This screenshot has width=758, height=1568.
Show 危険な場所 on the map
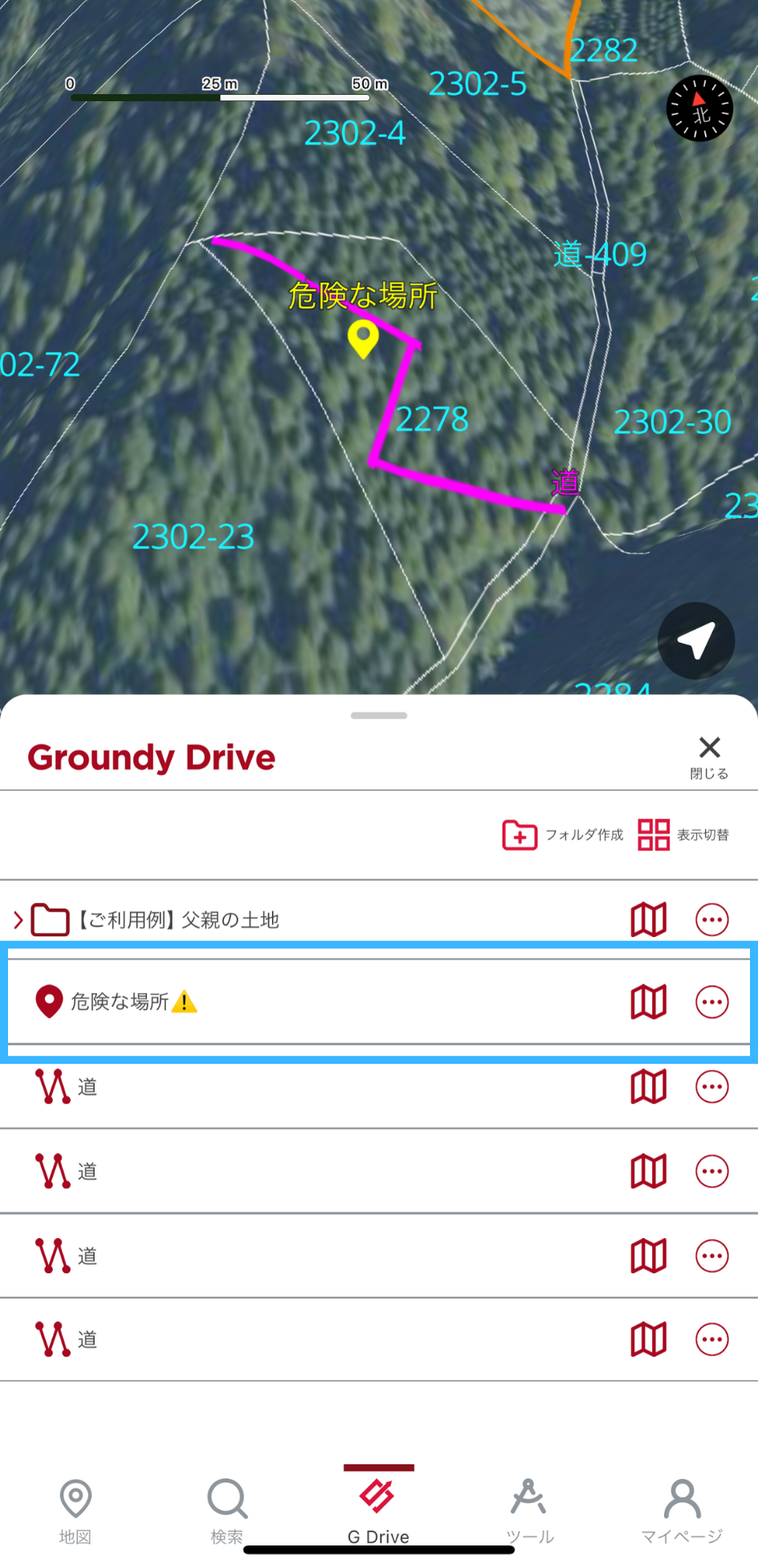648,1002
